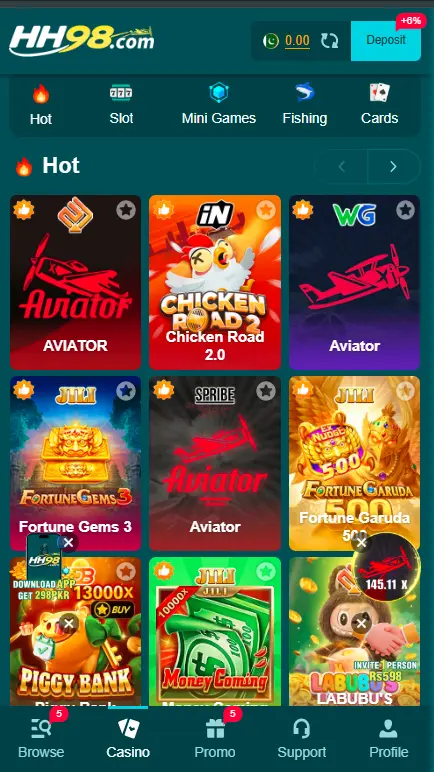
Task: Choose the Cards category
Action: 379,105
